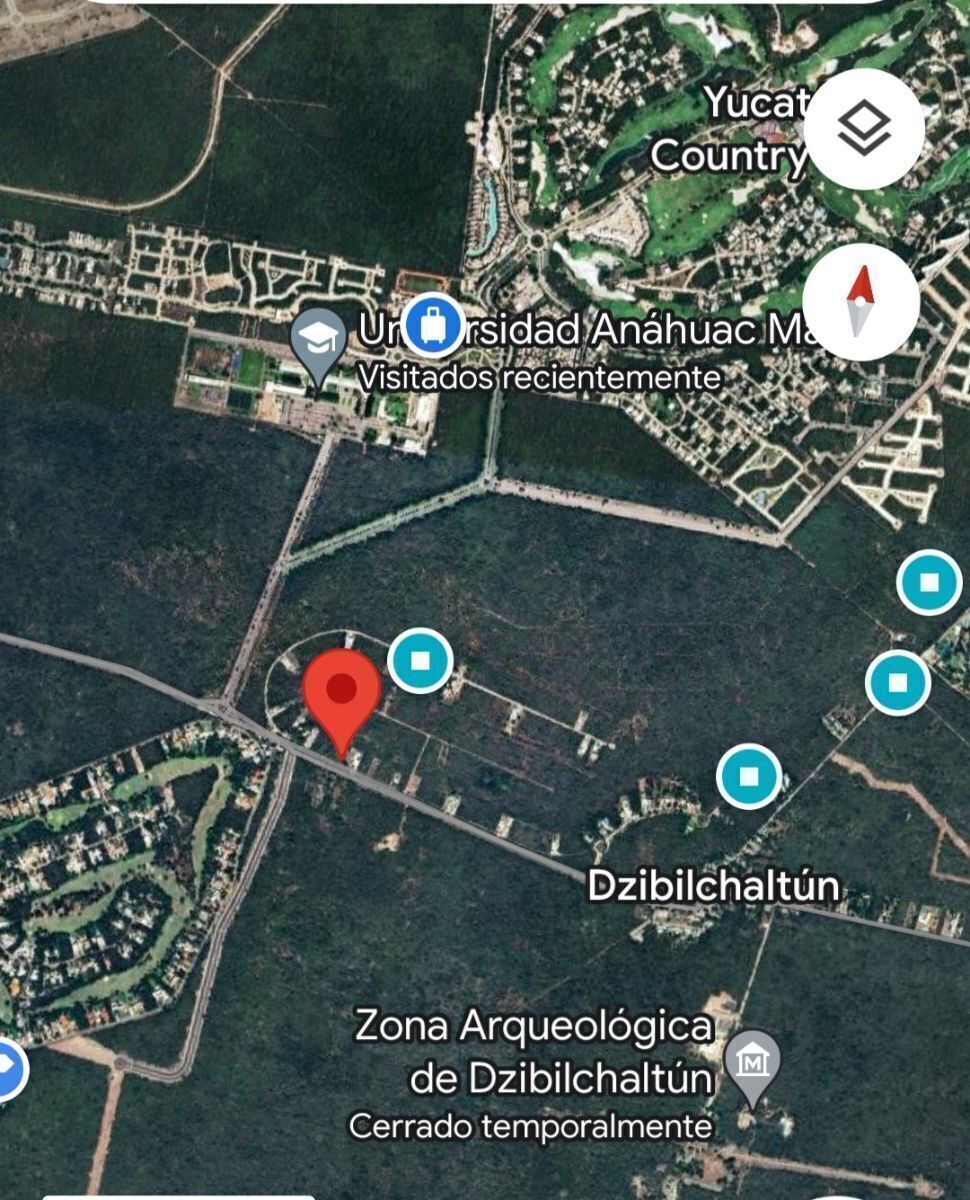Image resolution: width=970 pixels, height=1200 pixels.
Task: Select the teal marker above Dzibilchaltún label
Action: (x=749, y=776)
